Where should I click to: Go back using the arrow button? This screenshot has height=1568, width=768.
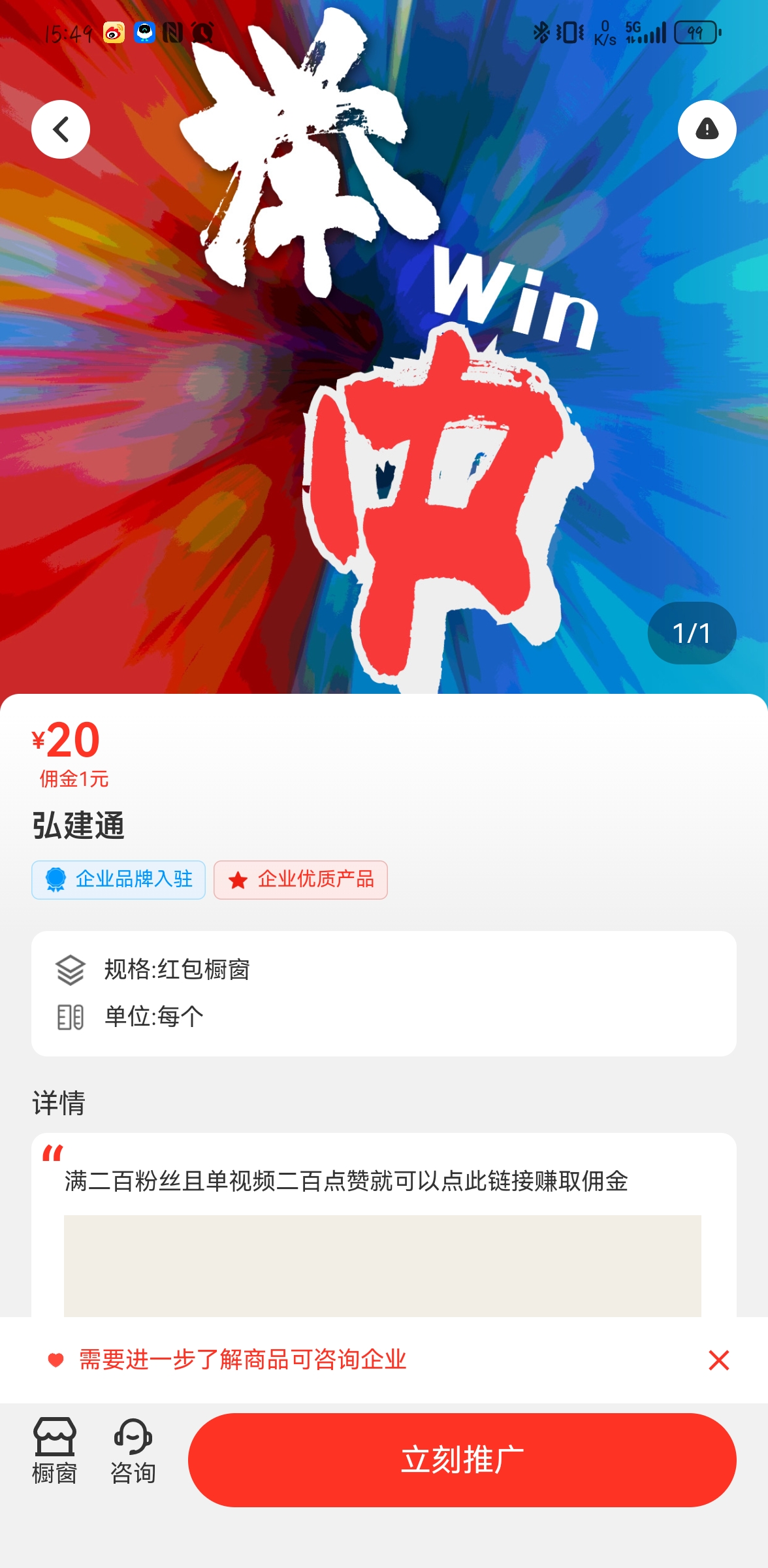[x=61, y=129]
